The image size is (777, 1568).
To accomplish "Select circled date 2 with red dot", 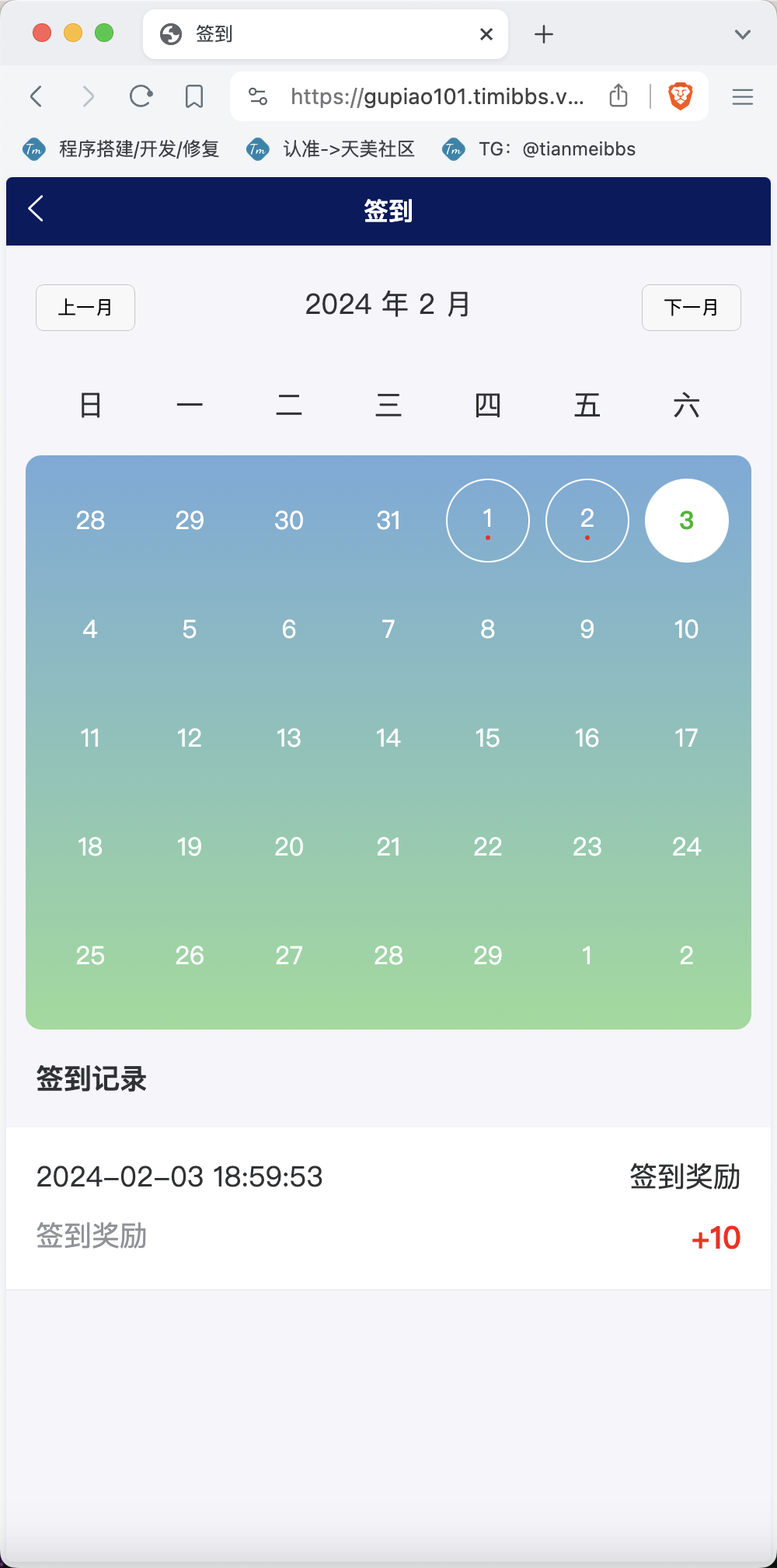I will click(x=587, y=521).
